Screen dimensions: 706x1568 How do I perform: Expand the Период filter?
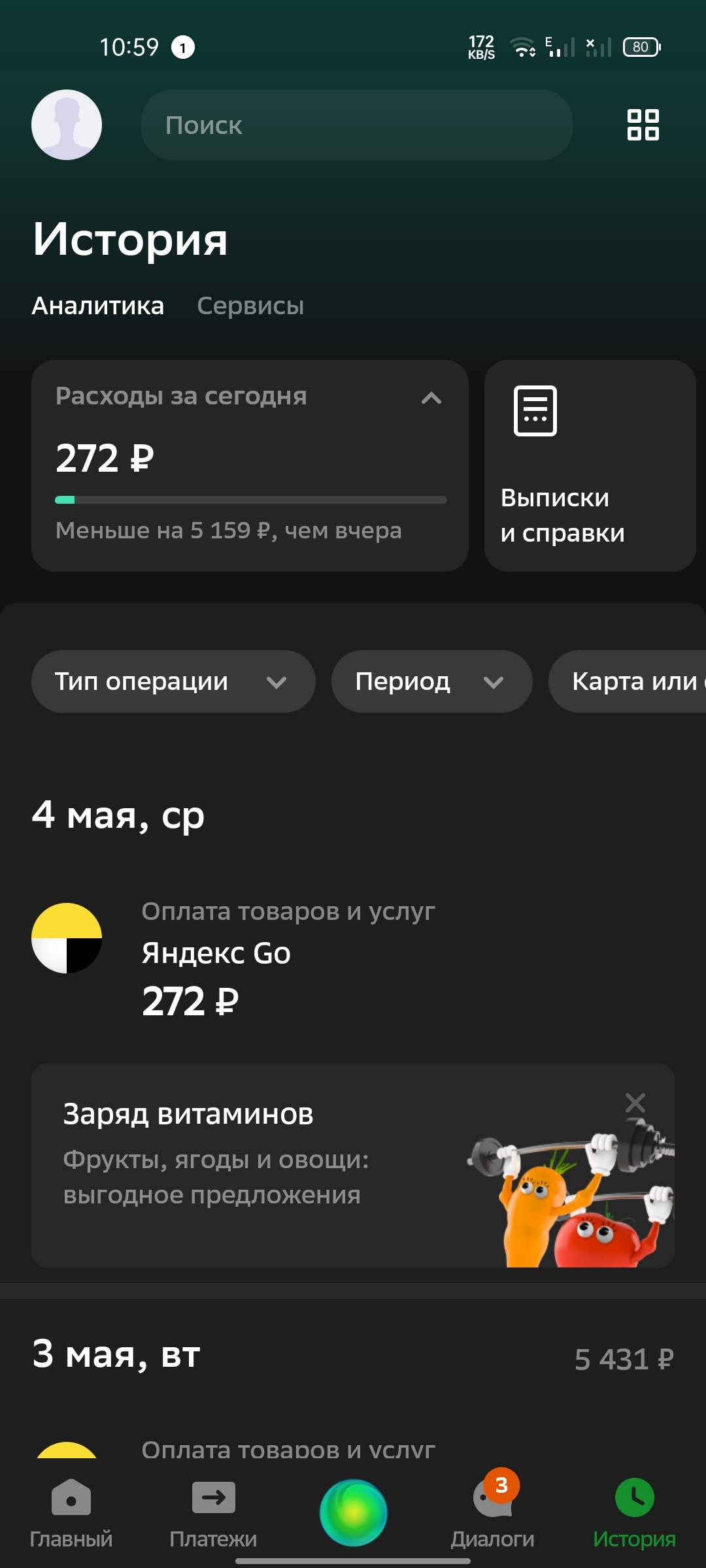point(431,681)
